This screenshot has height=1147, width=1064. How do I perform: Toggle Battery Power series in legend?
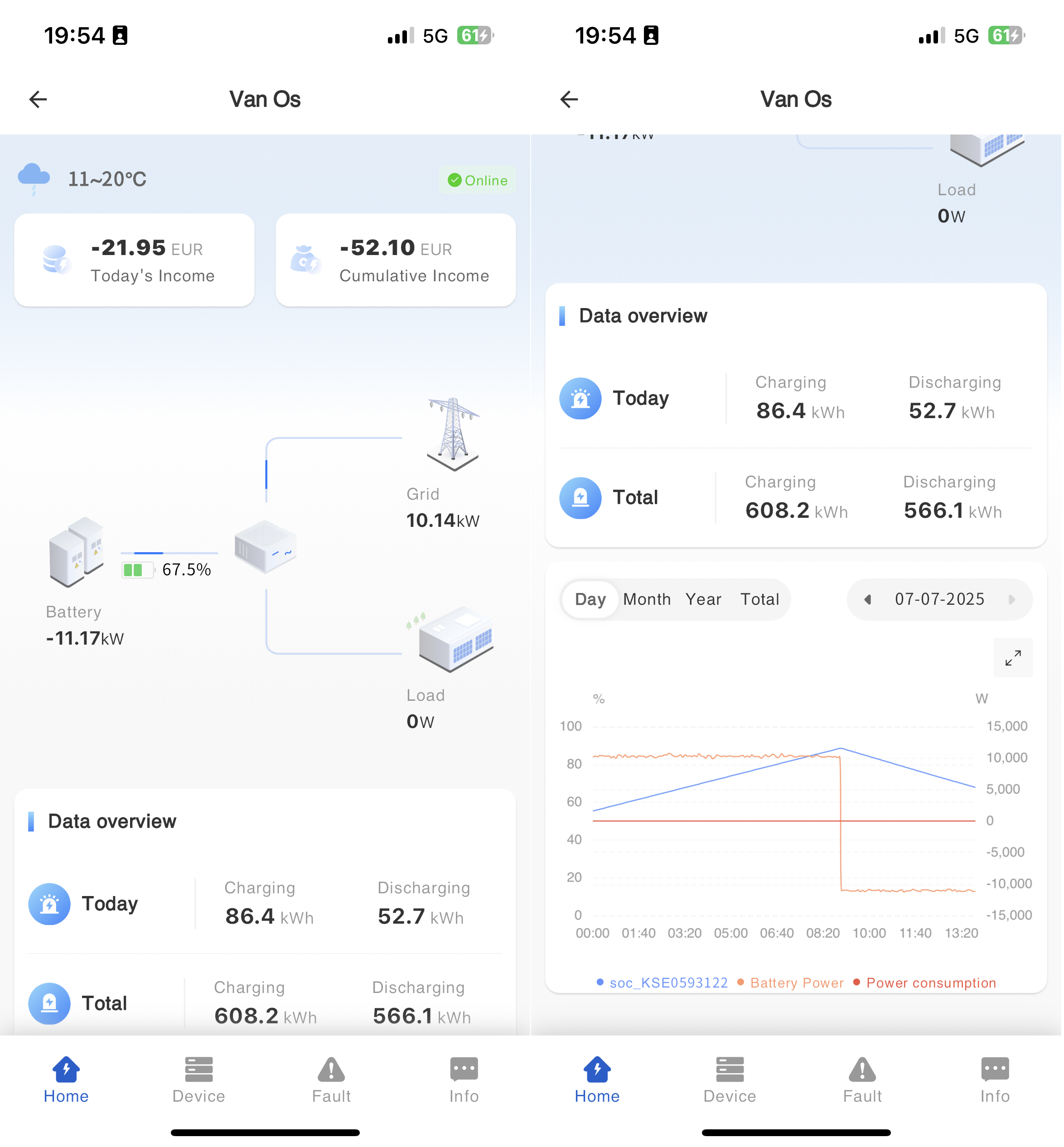(791, 983)
